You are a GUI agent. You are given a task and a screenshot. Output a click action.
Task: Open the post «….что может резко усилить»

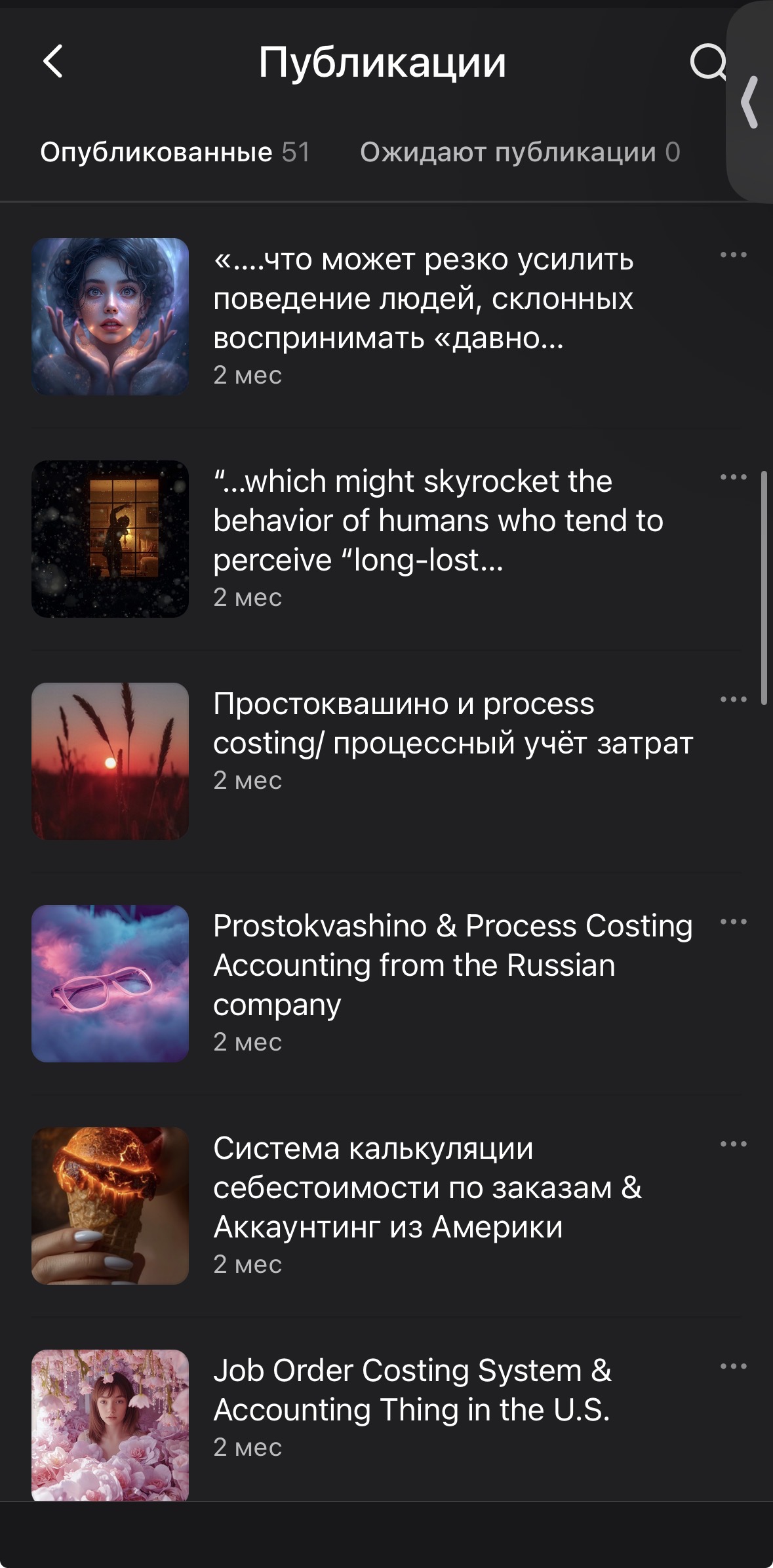tap(423, 299)
